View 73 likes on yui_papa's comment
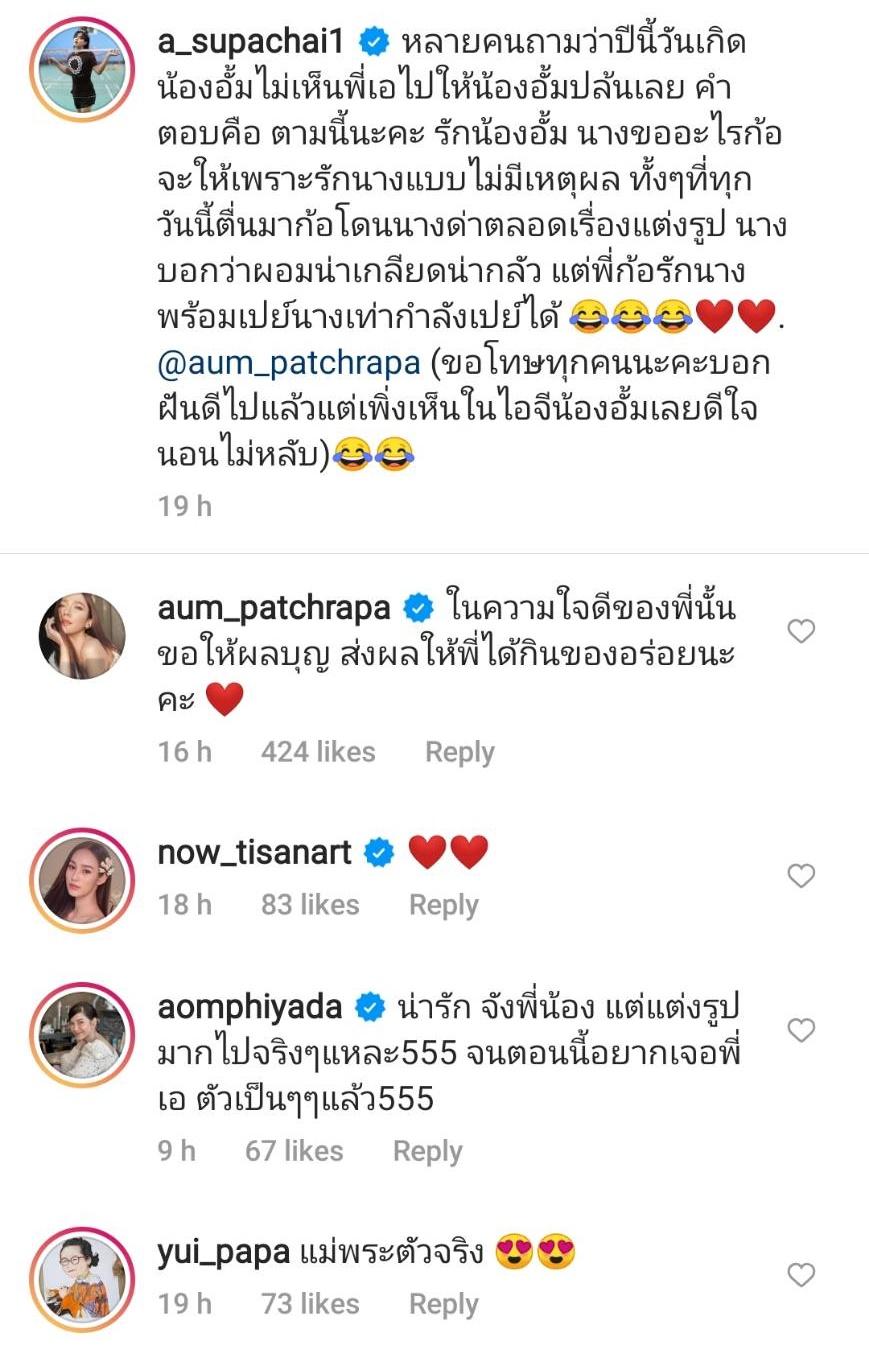Screen dimensions: 869x1348 coord(309,1304)
